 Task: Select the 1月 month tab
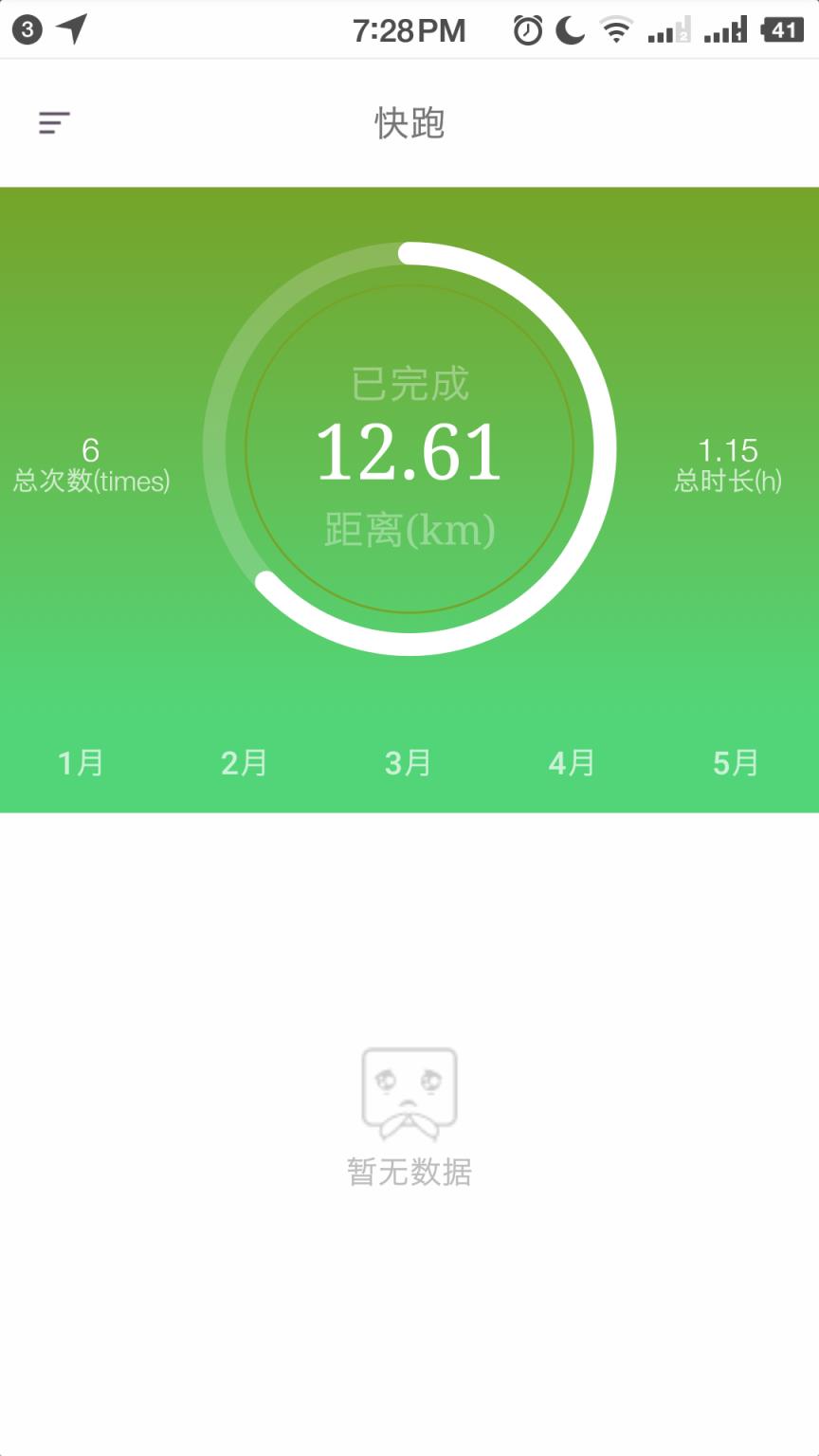pyautogui.click(x=82, y=761)
